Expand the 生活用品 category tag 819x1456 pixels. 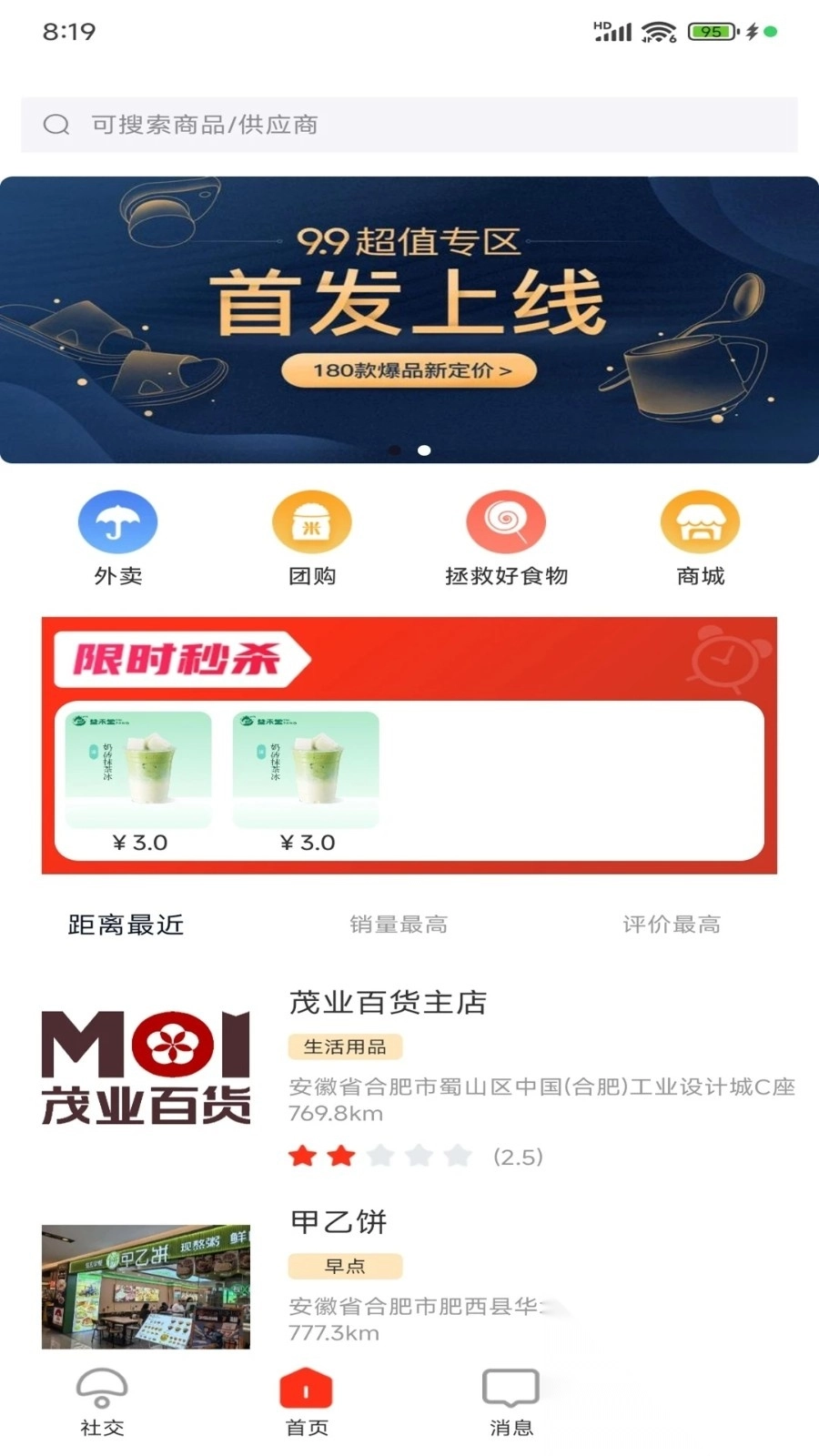[346, 1047]
